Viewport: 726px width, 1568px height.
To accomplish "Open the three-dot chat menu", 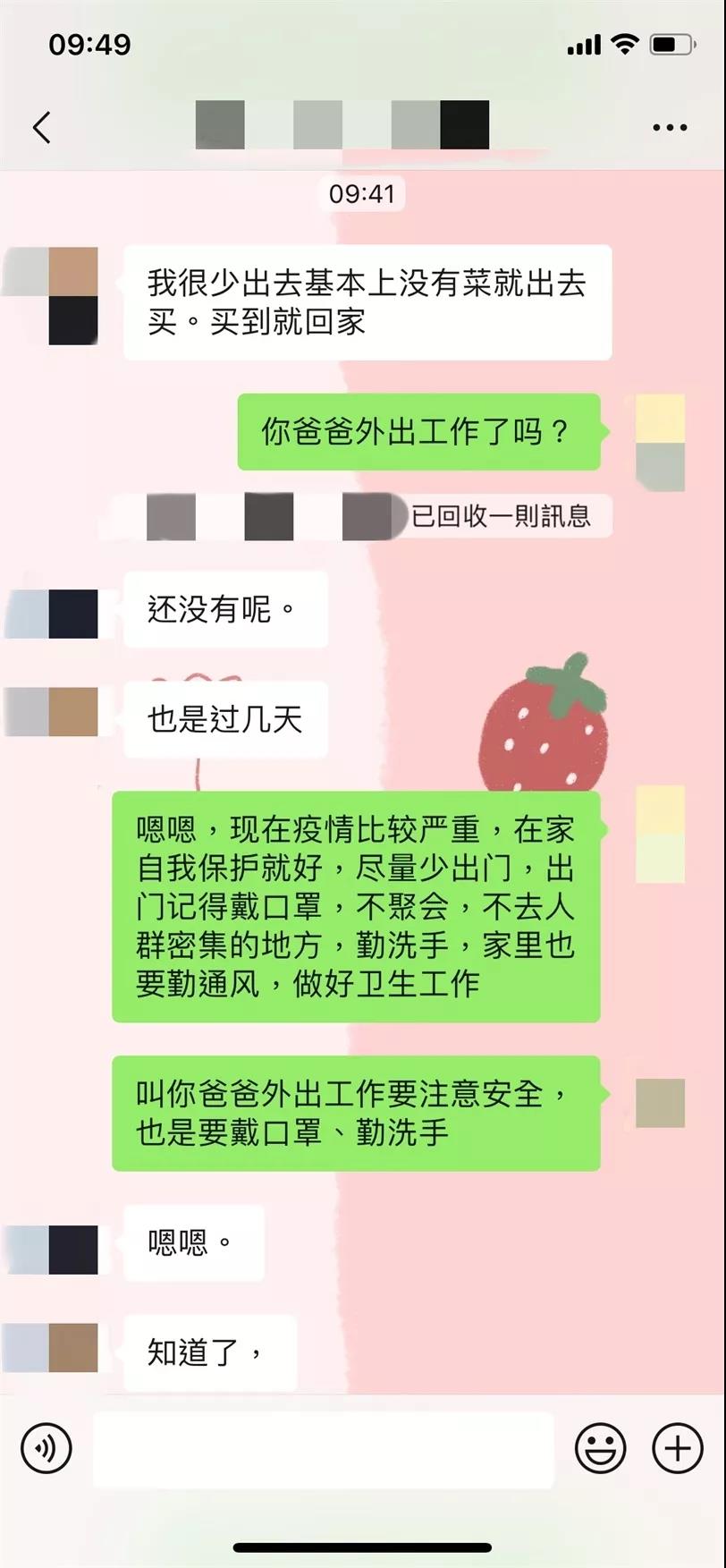I will point(669,128).
